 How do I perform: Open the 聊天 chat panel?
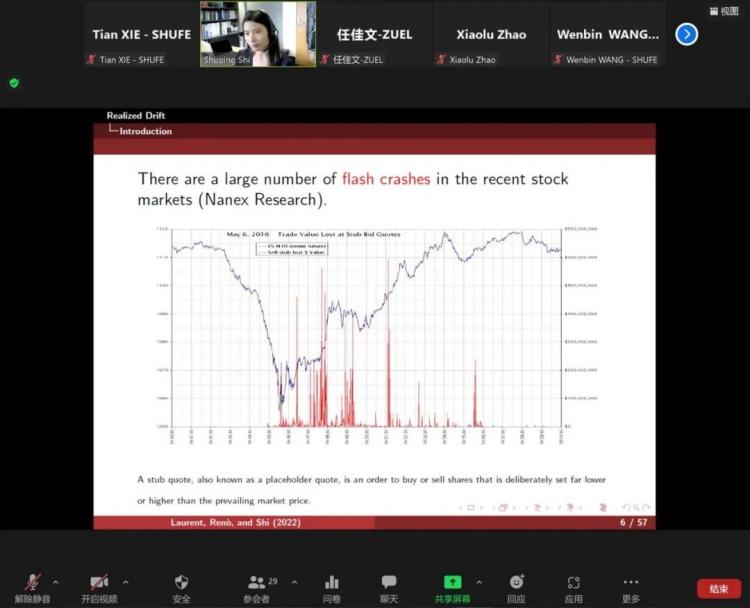389,587
